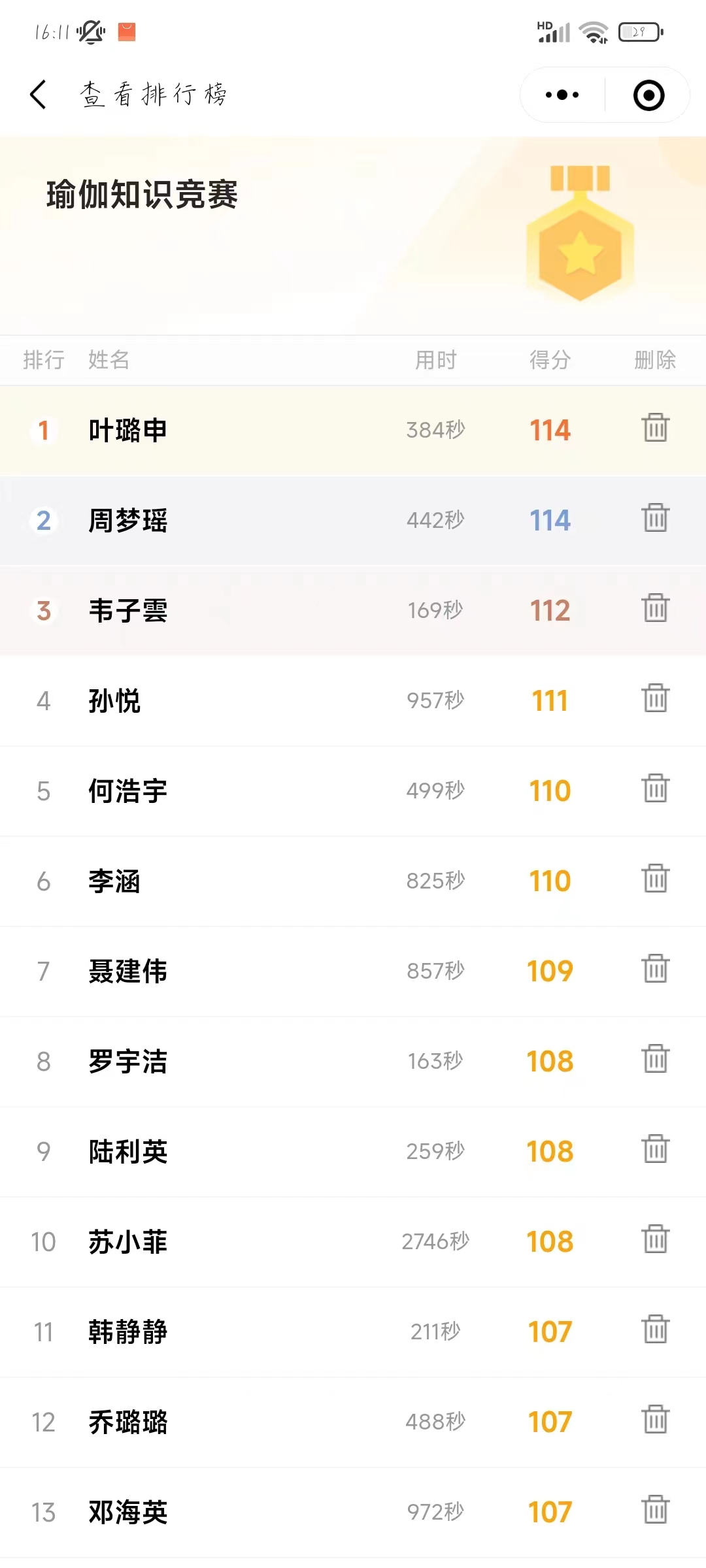Go back from the leaderboard page
The image size is (706, 1568).
pyautogui.click(x=39, y=95)
